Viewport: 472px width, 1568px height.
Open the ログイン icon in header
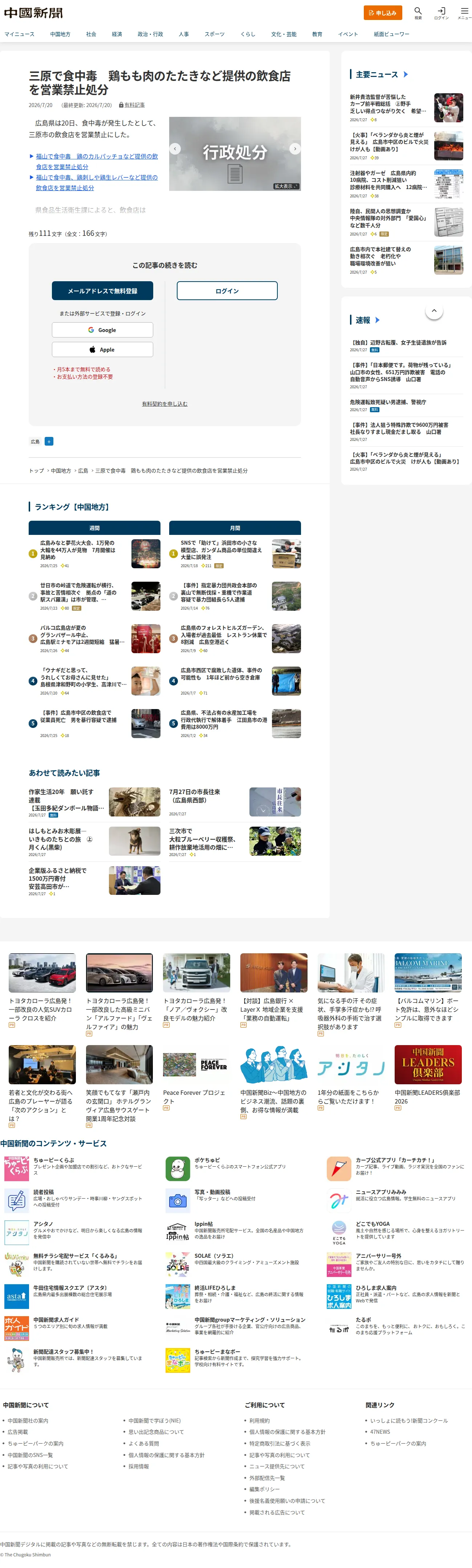(x=441, y=13)
